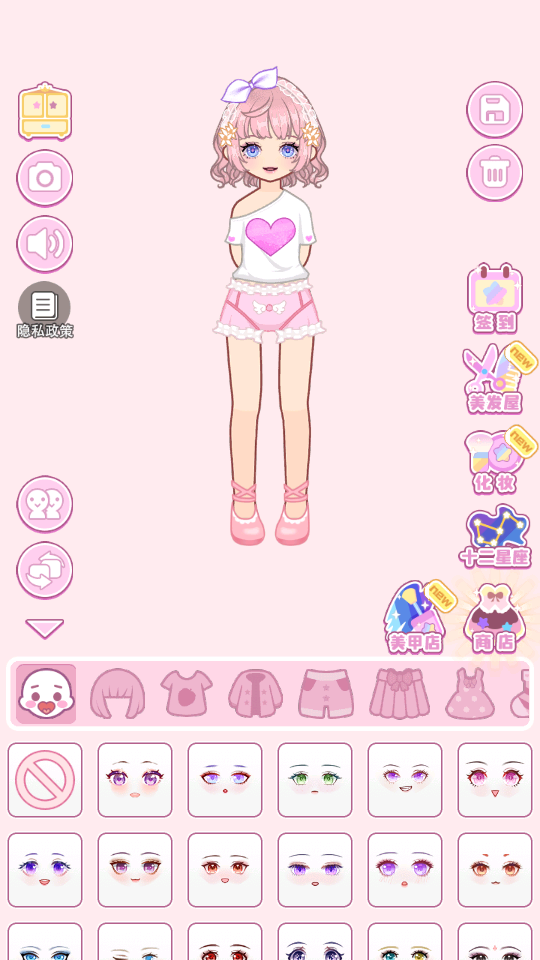The width and height of the screenshot is (540, 960).
Task: Delete outfit with trash can icon
Action: (x=495, y=173)
